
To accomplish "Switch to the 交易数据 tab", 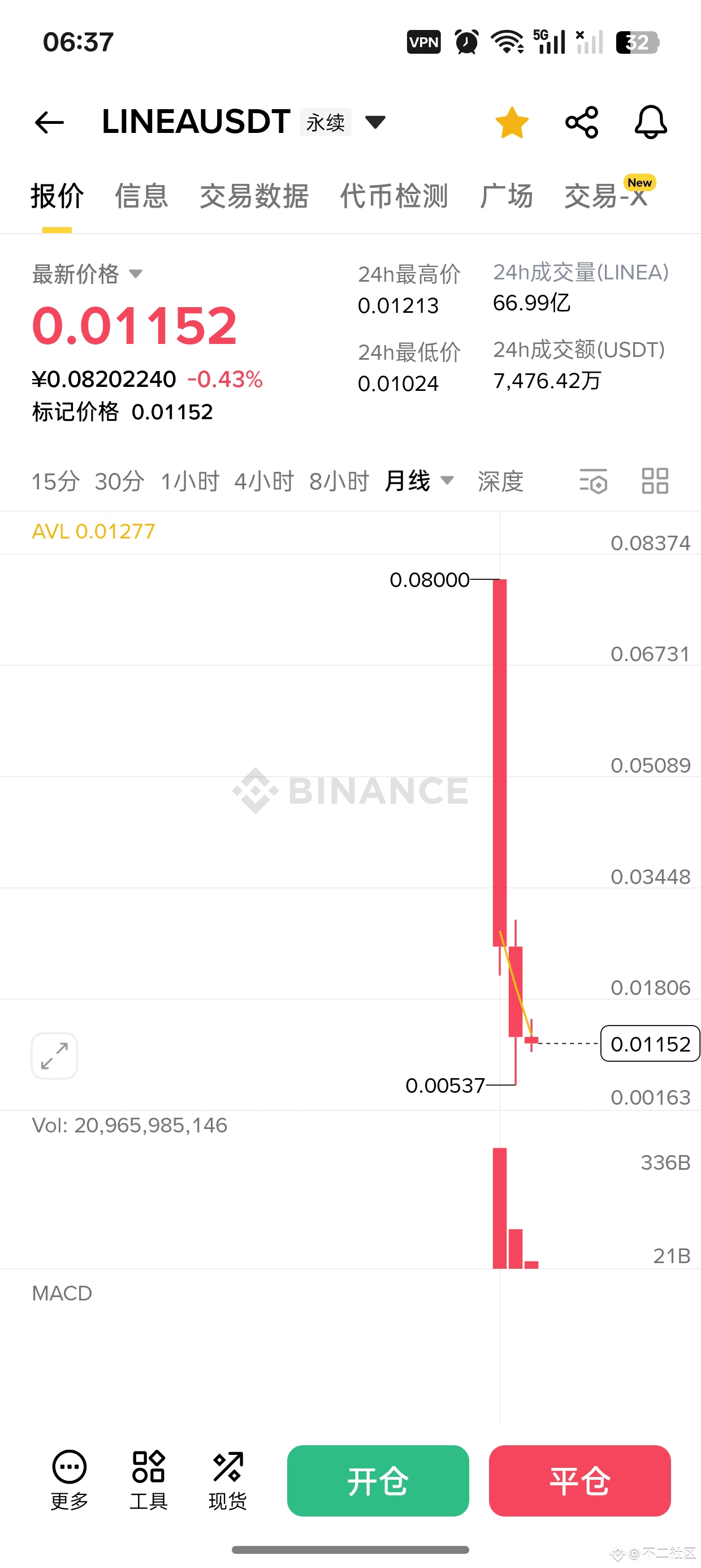I will pos(254,196).
